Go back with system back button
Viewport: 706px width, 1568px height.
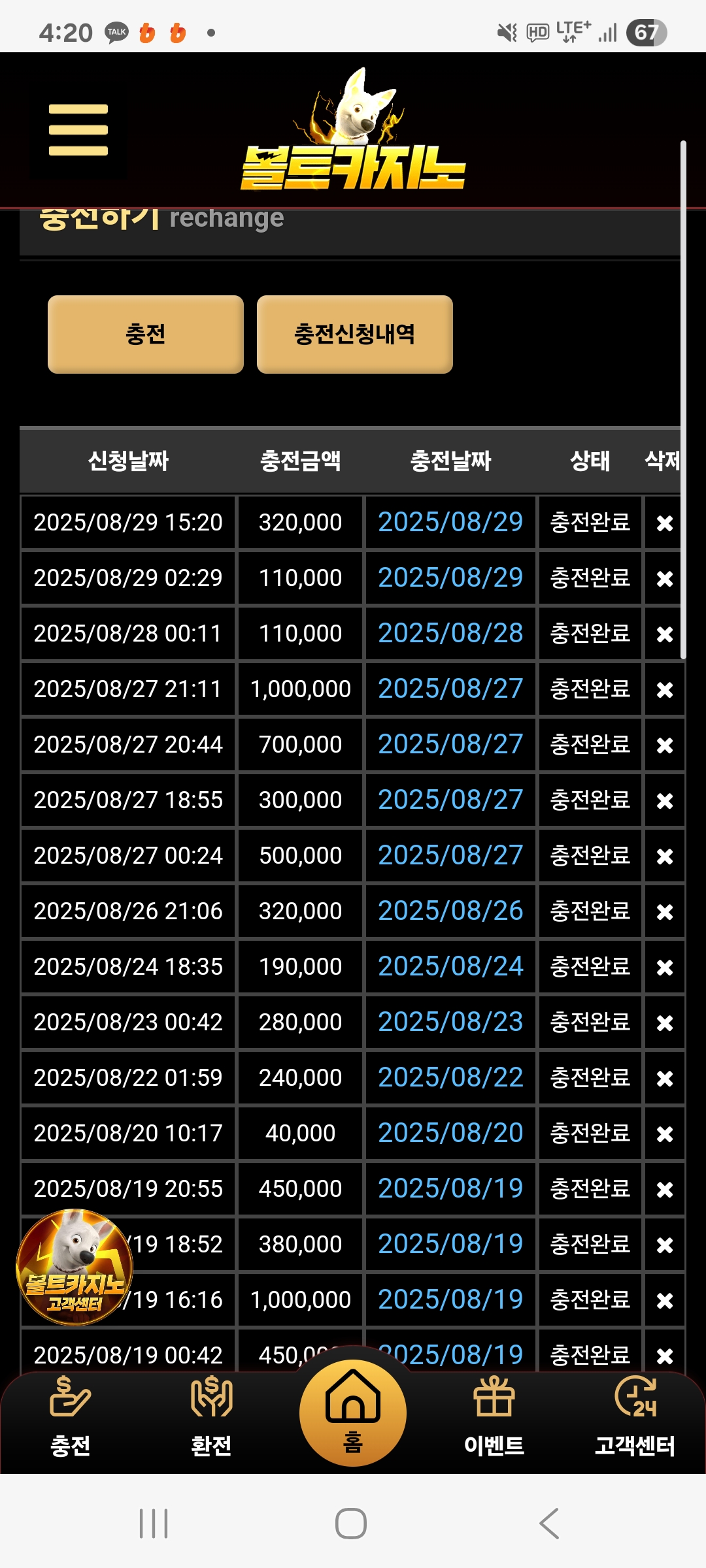coord(549,1524)
